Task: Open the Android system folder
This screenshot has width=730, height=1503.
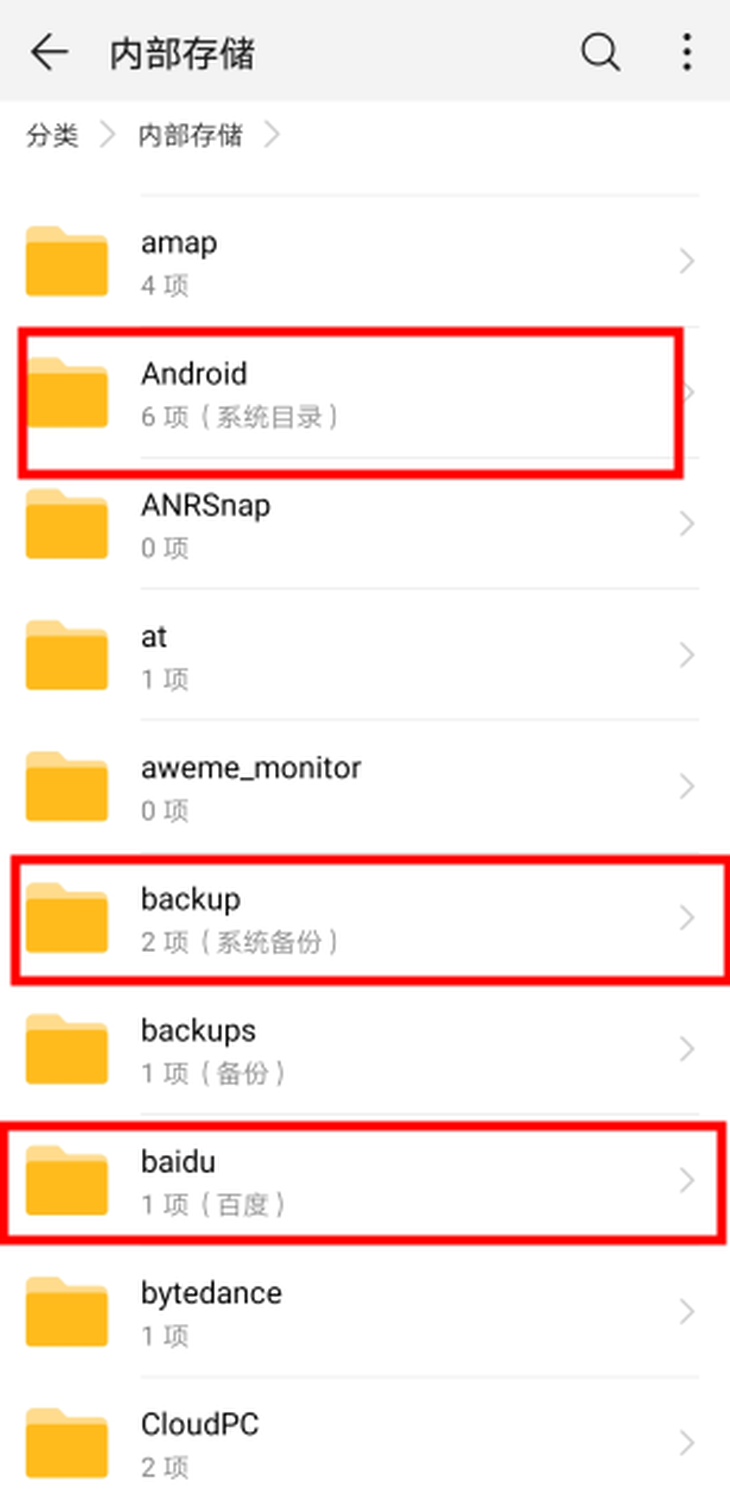Action: 360,393
